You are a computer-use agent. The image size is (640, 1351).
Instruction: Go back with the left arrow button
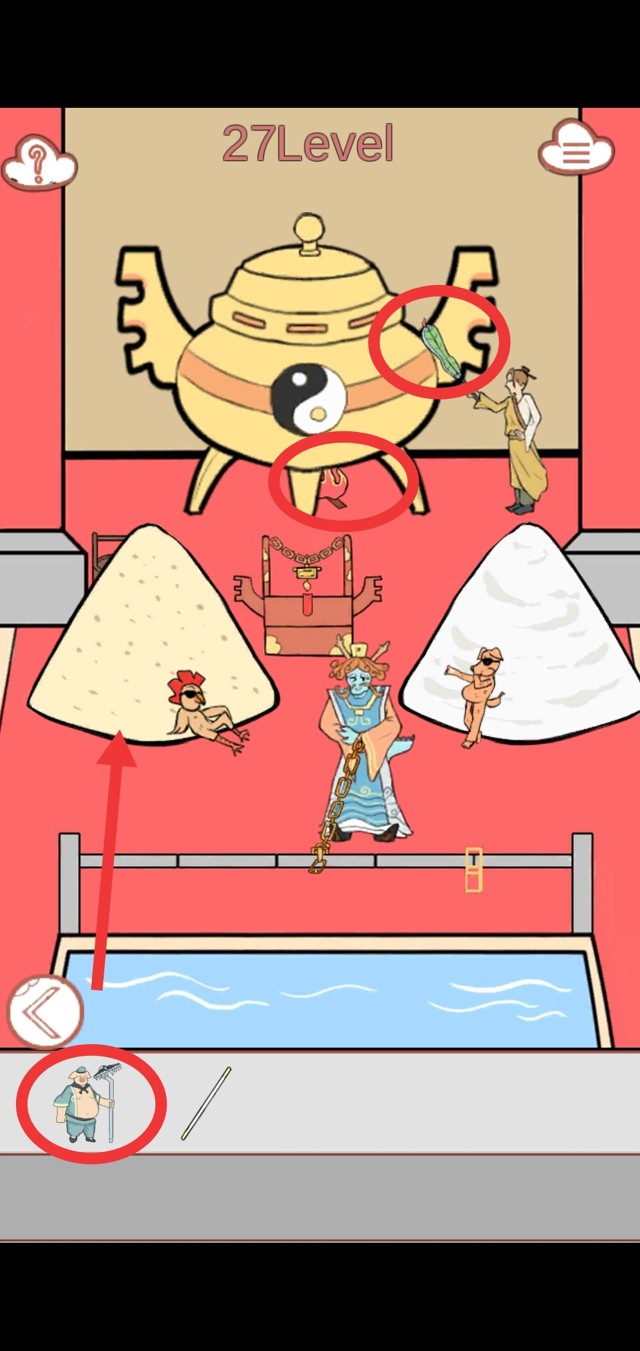coord(44,1012)
